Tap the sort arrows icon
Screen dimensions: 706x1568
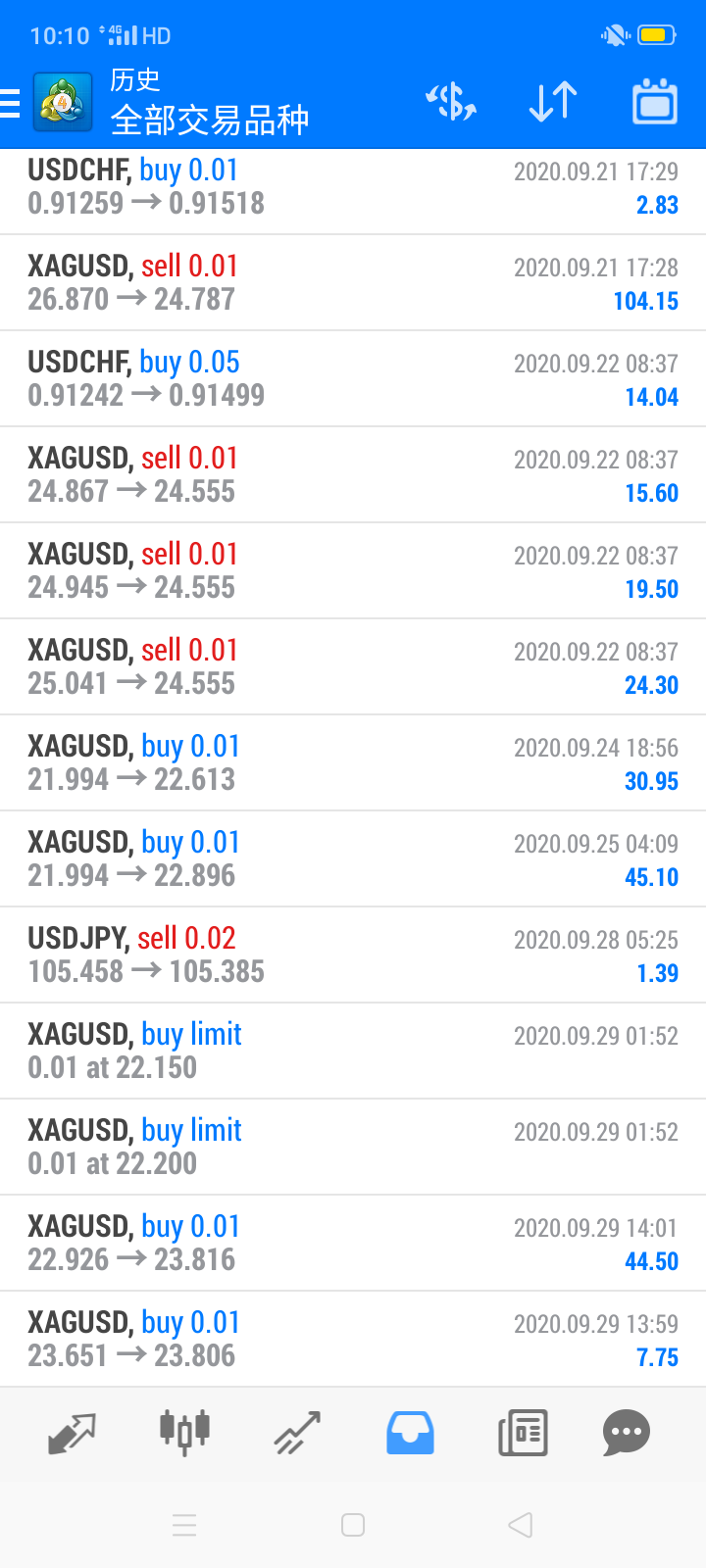click(553, 102)
